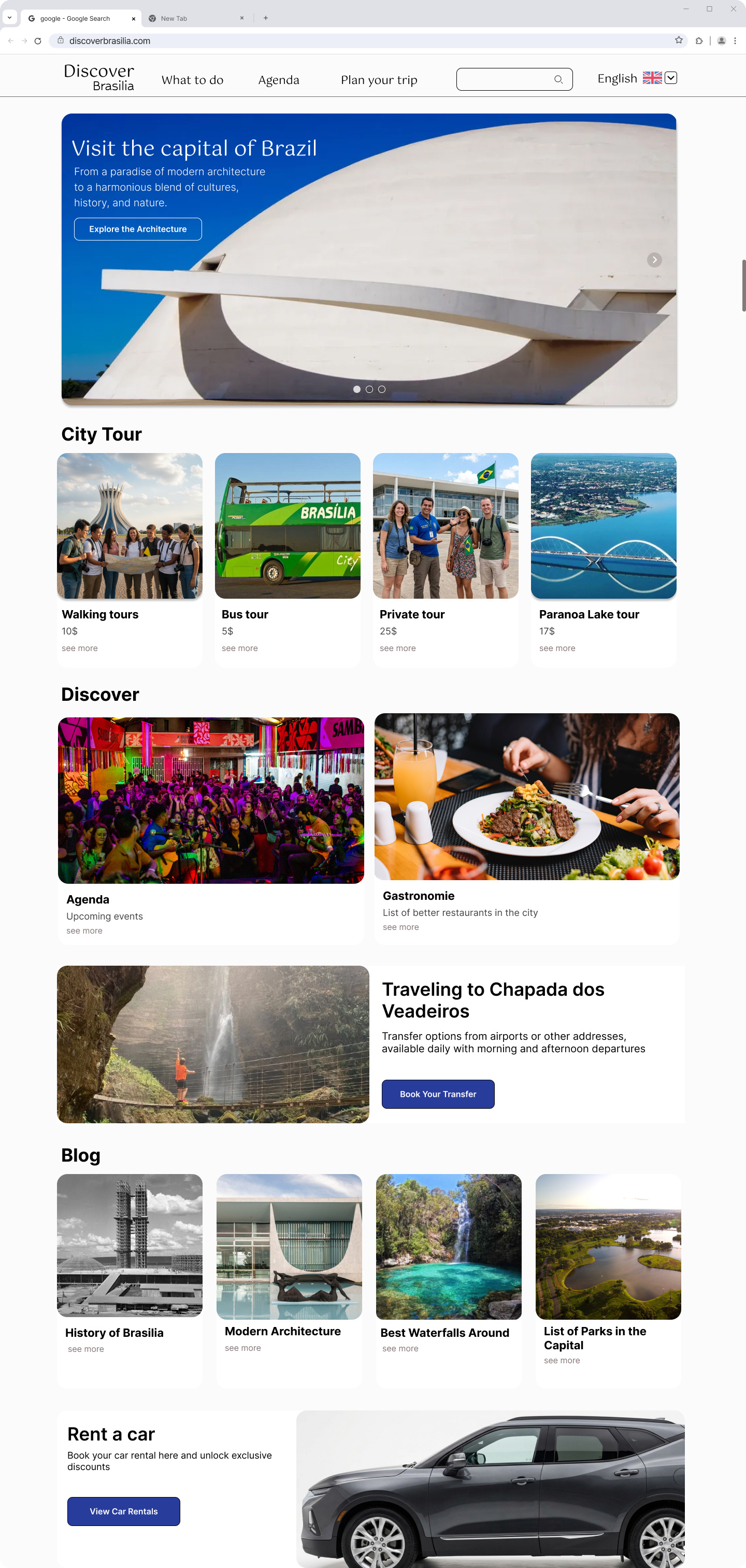Open see more under Bus tour

point(239,647)
